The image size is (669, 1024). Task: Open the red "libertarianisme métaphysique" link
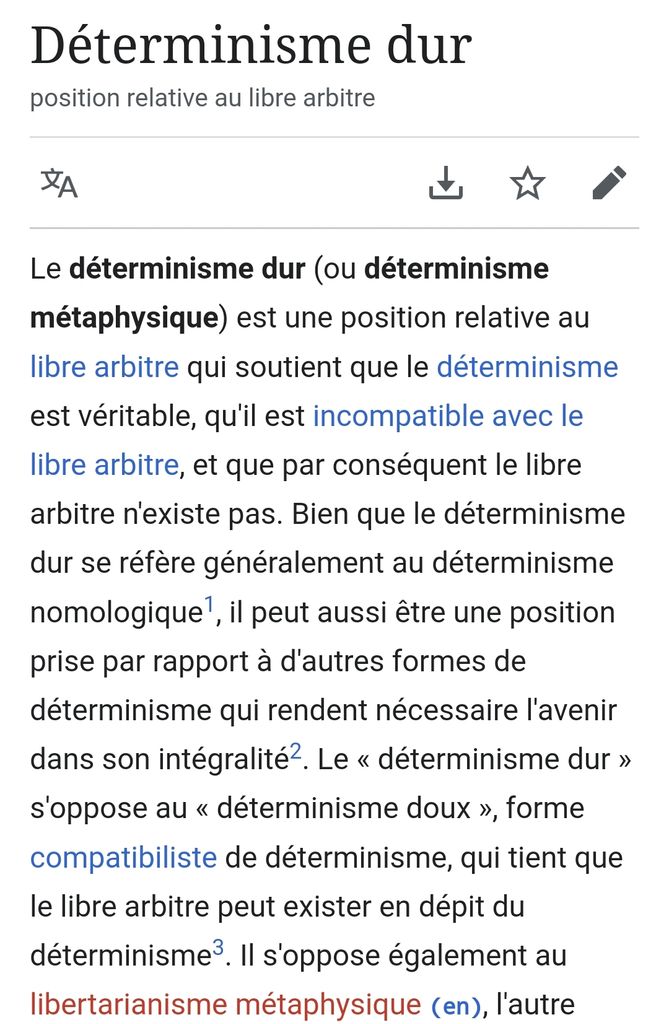pyautogui.click(x=225, y=1004)
